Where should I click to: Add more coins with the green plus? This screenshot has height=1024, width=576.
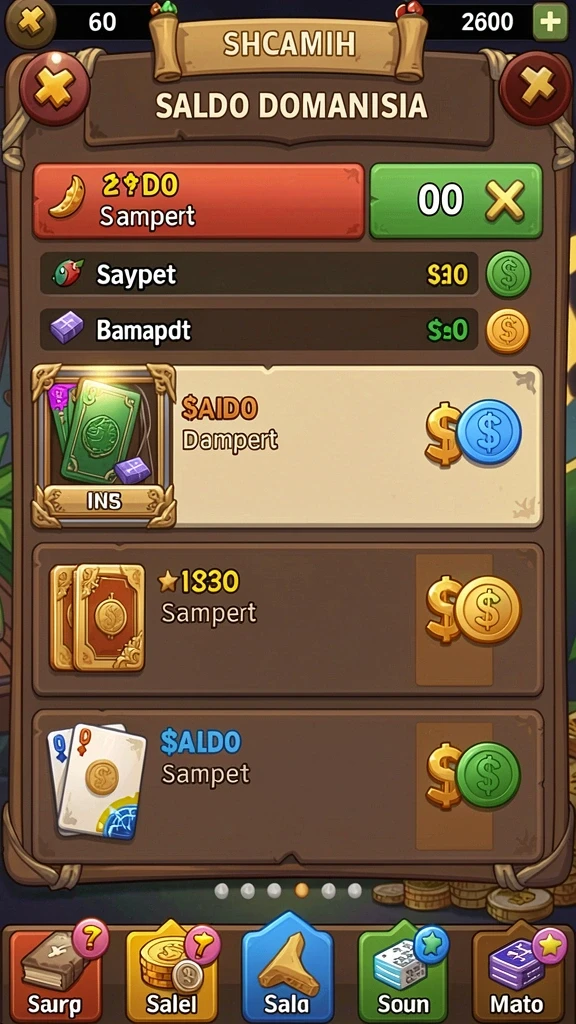click(x=550, y=23)
